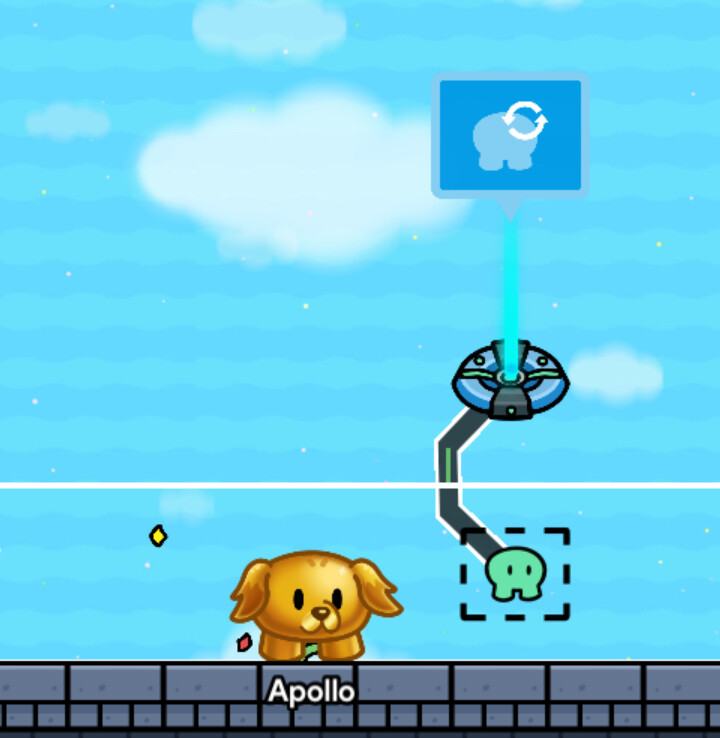Tap the blue pet swap bubble
The height and width of the screenshot is (738, 720).
[x=510, y=135]
